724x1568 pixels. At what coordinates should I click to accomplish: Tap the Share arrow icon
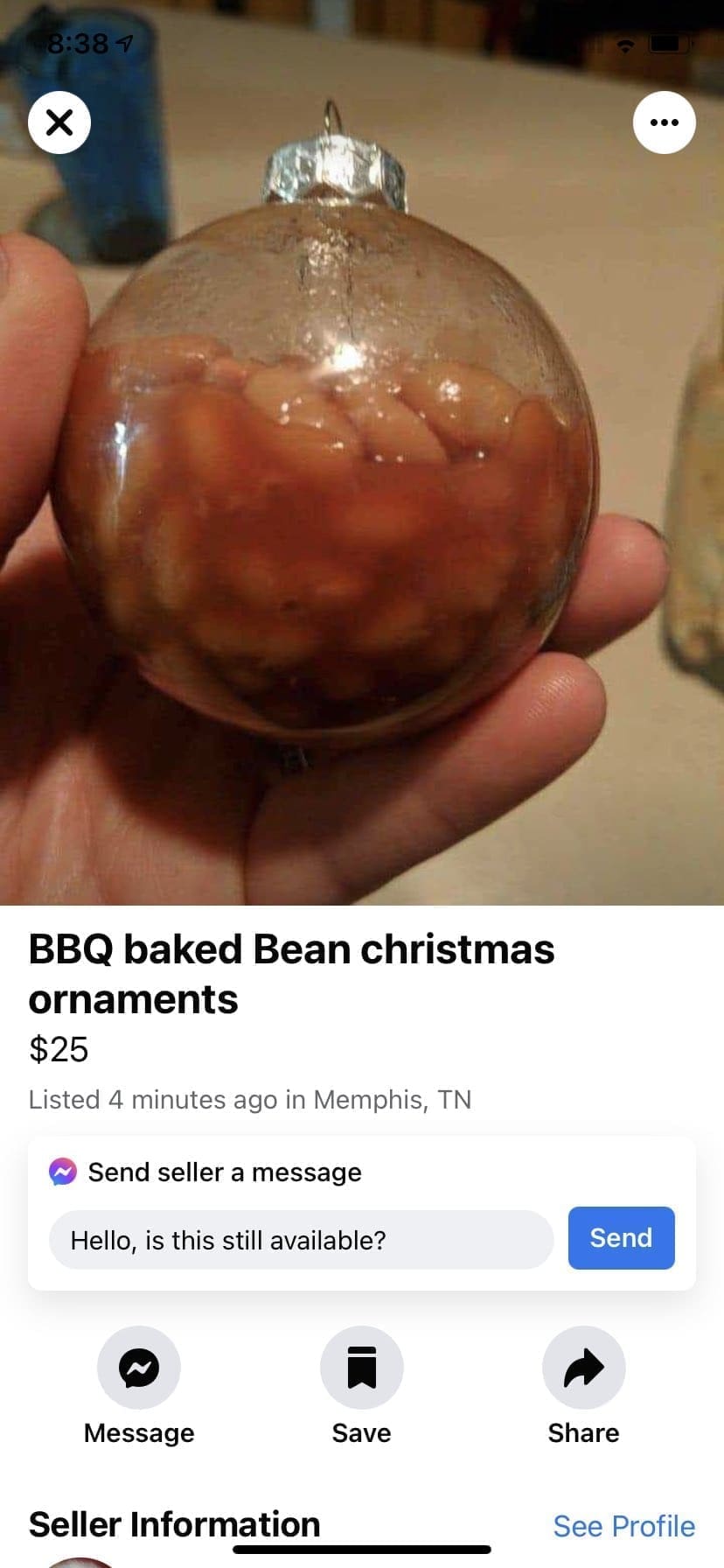click(583, 1367)
